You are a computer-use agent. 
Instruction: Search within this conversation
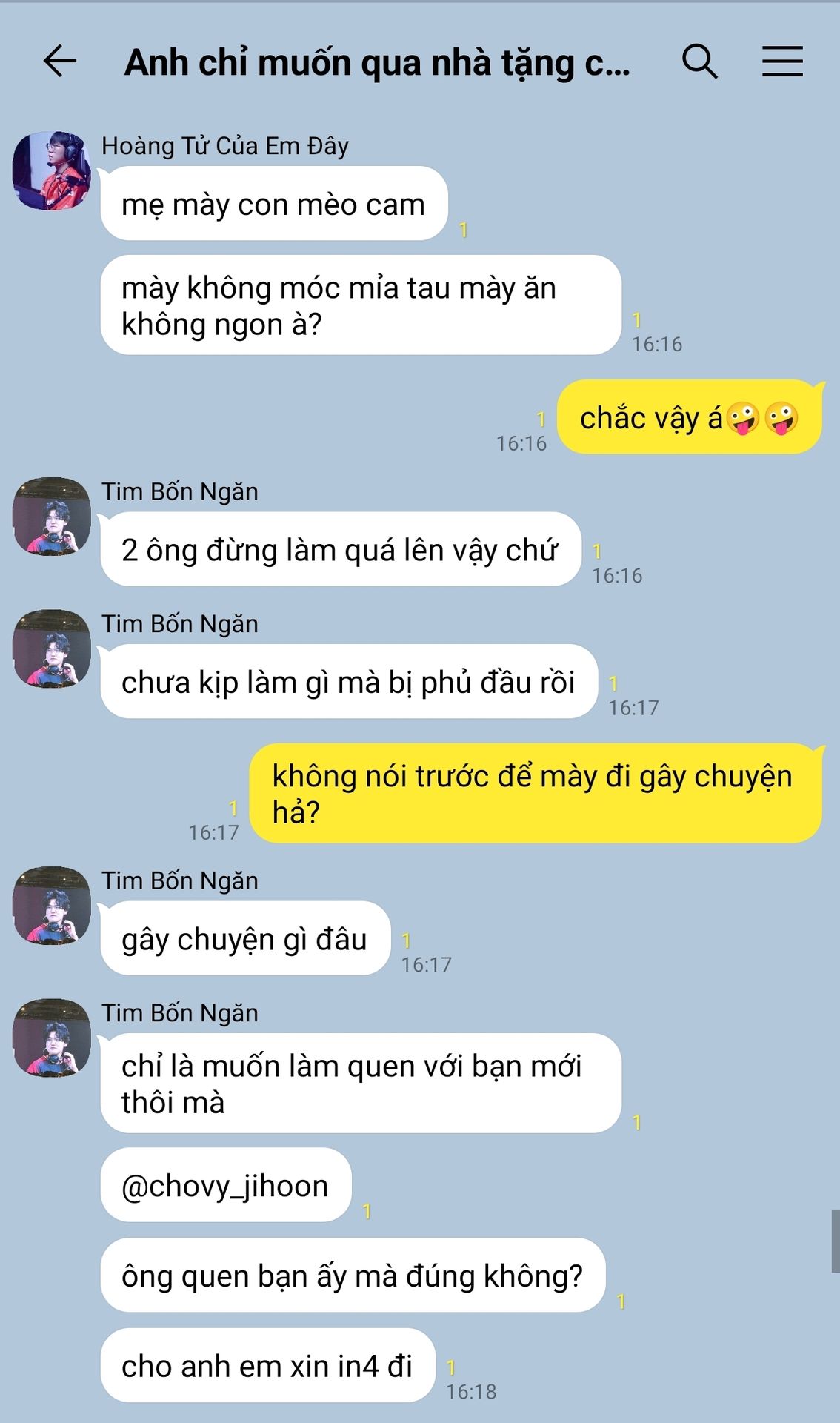click(699, 62)
